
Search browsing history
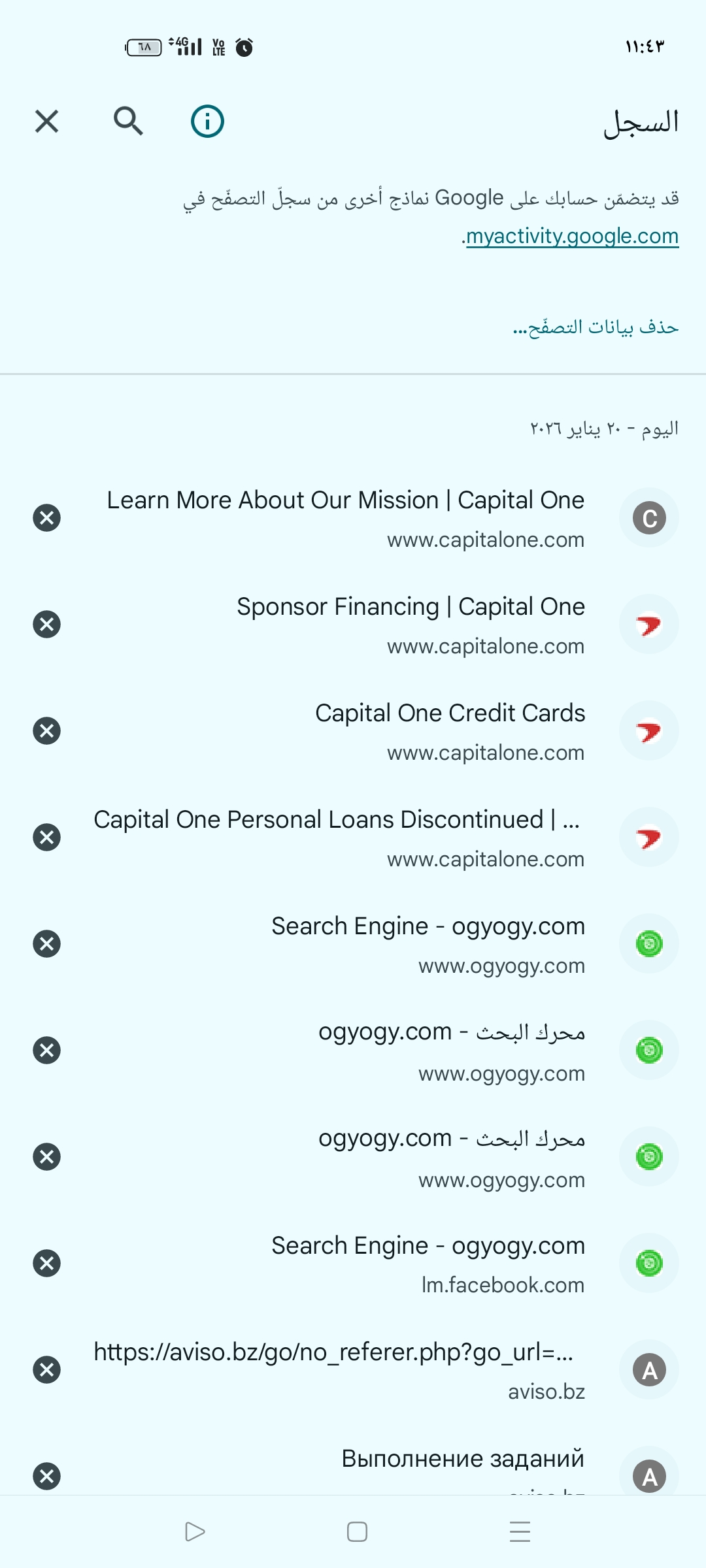pyautogui.click(x=128, y=122)
